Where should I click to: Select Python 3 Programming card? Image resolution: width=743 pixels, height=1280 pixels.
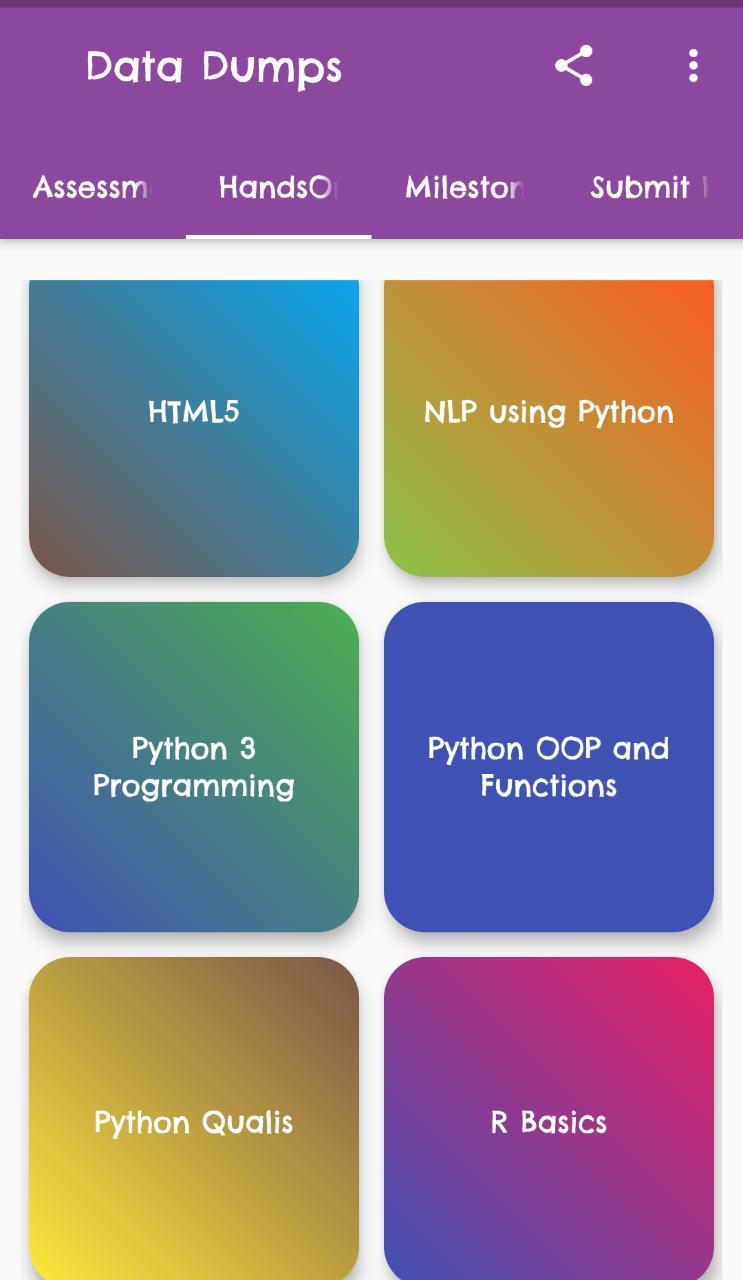click(194, 767)
